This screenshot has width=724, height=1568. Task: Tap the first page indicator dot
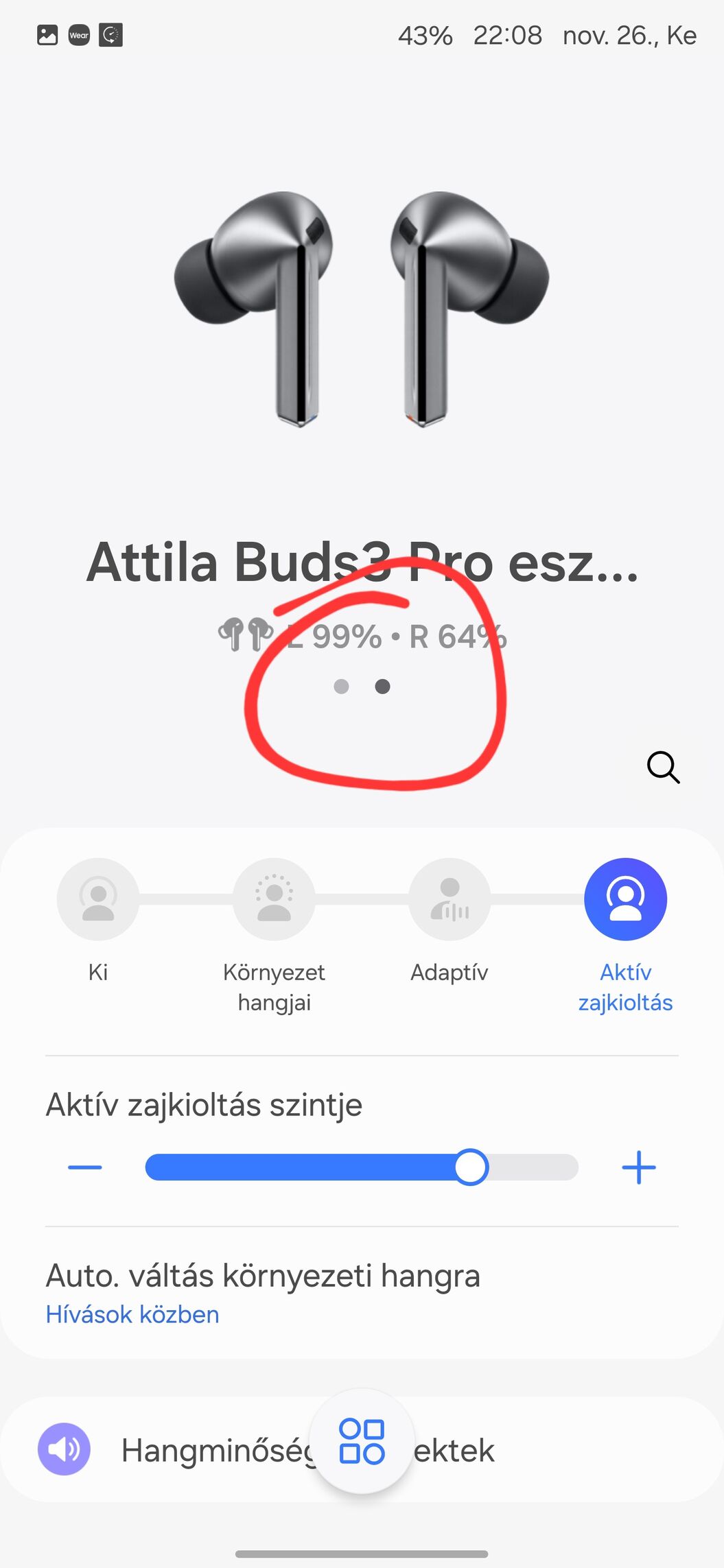pos(341,686)
